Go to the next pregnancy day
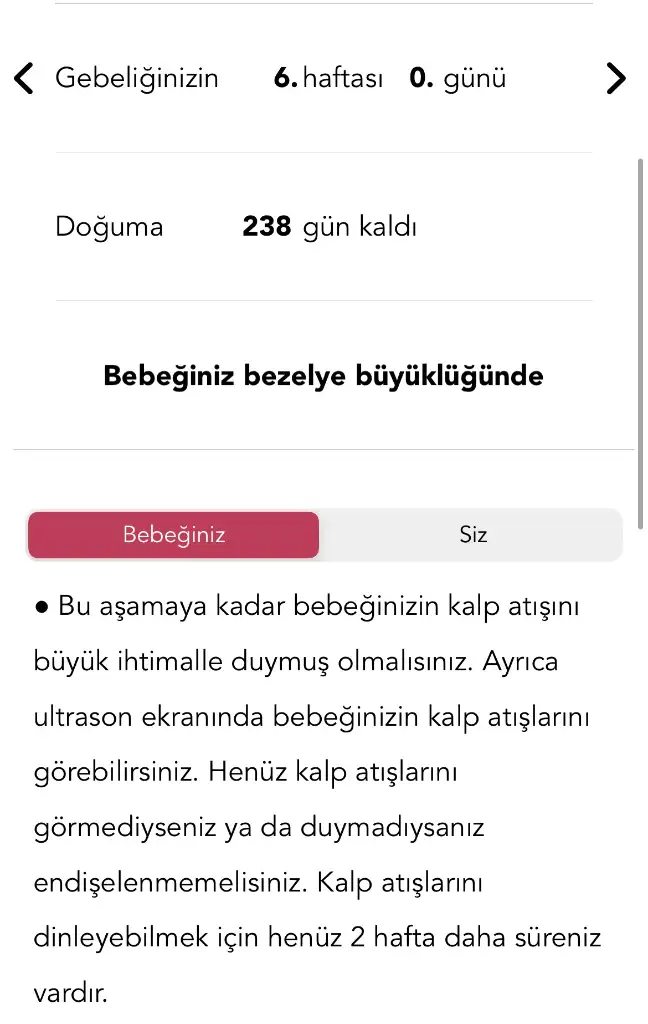Viewport: 648px width, 1024px height. point(616,78)
